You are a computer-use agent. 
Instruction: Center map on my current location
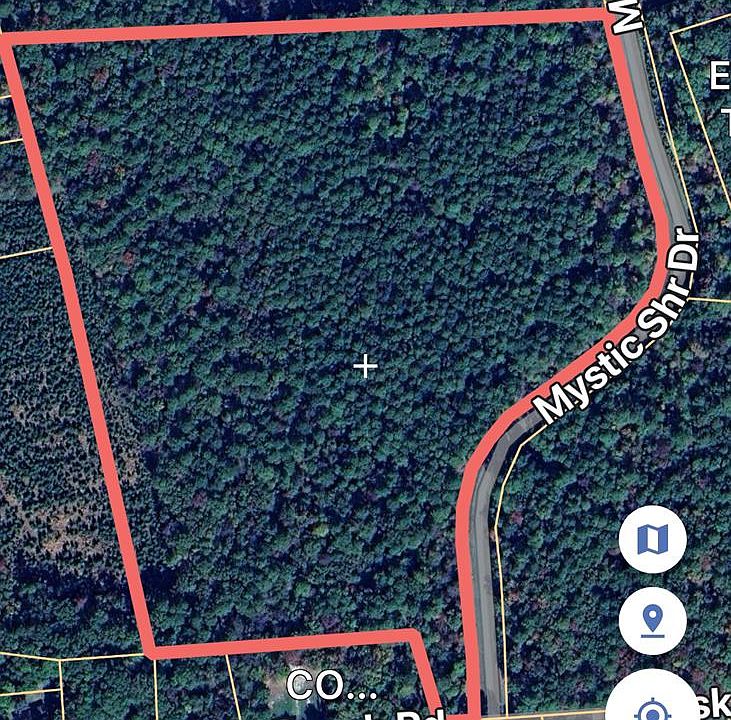pyautogui.click(x=655, y=702)
